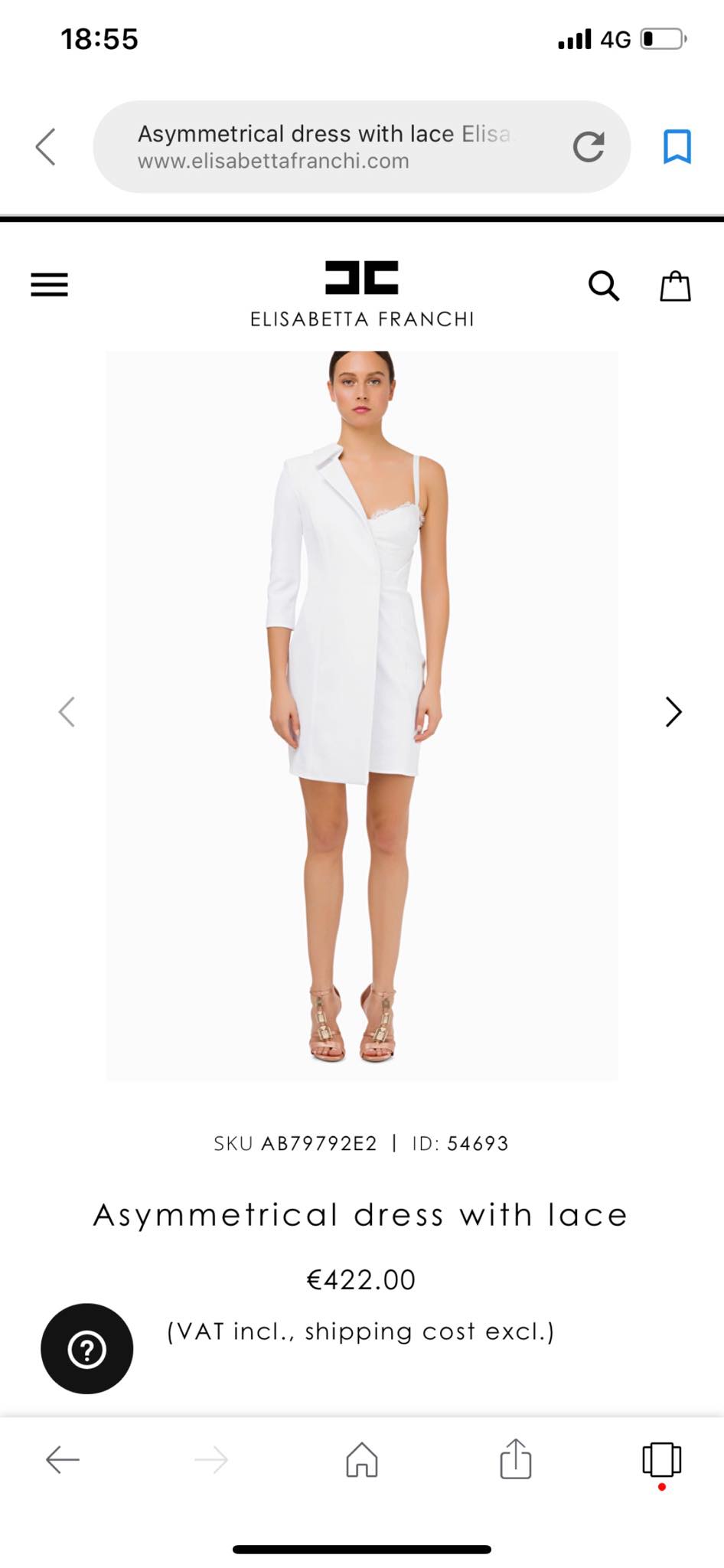The image size is (724, 1568).
Task: Open the hamburger menu
Action: pyautogui.click(x=50, y=285)
